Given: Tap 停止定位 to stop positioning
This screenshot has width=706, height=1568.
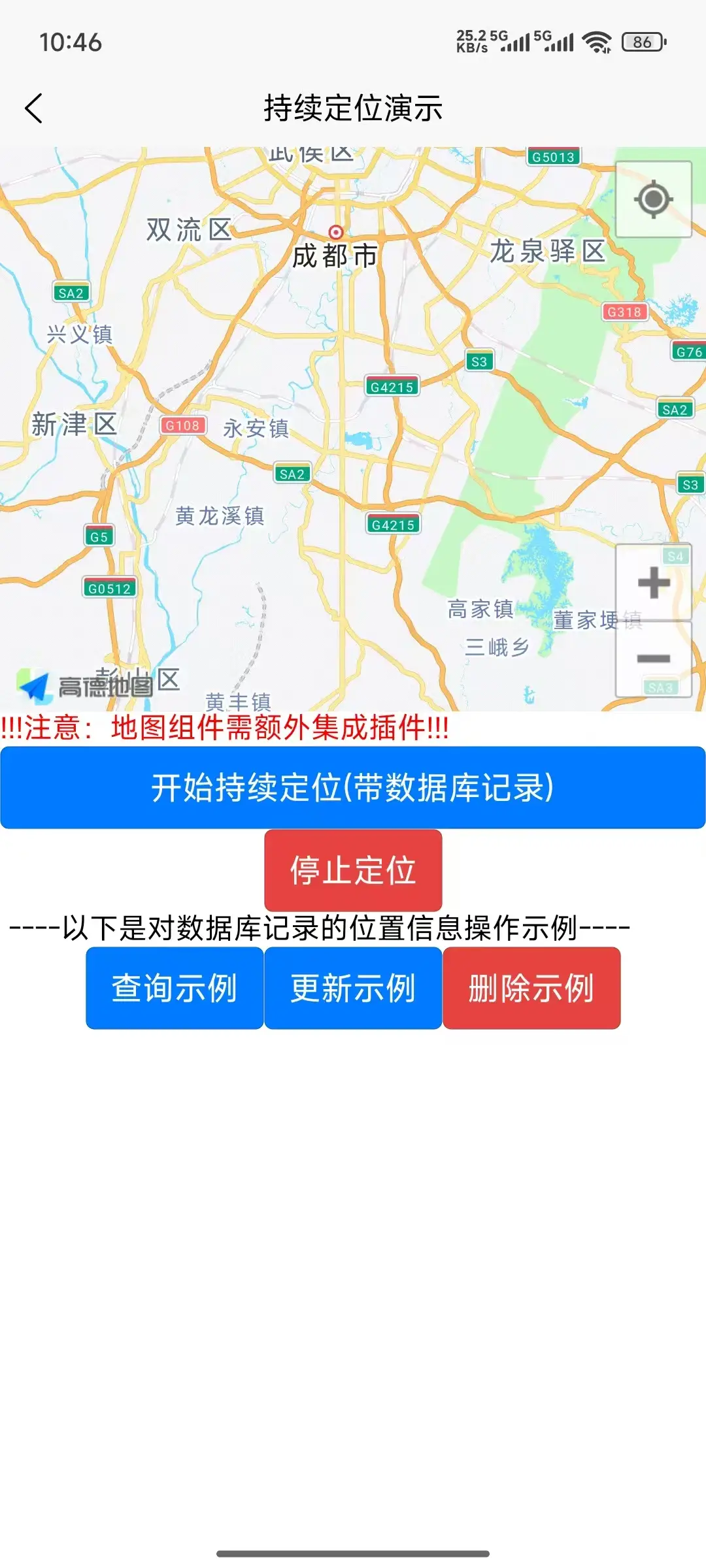Looking at the screenshot, I should [x=353, y=870].
